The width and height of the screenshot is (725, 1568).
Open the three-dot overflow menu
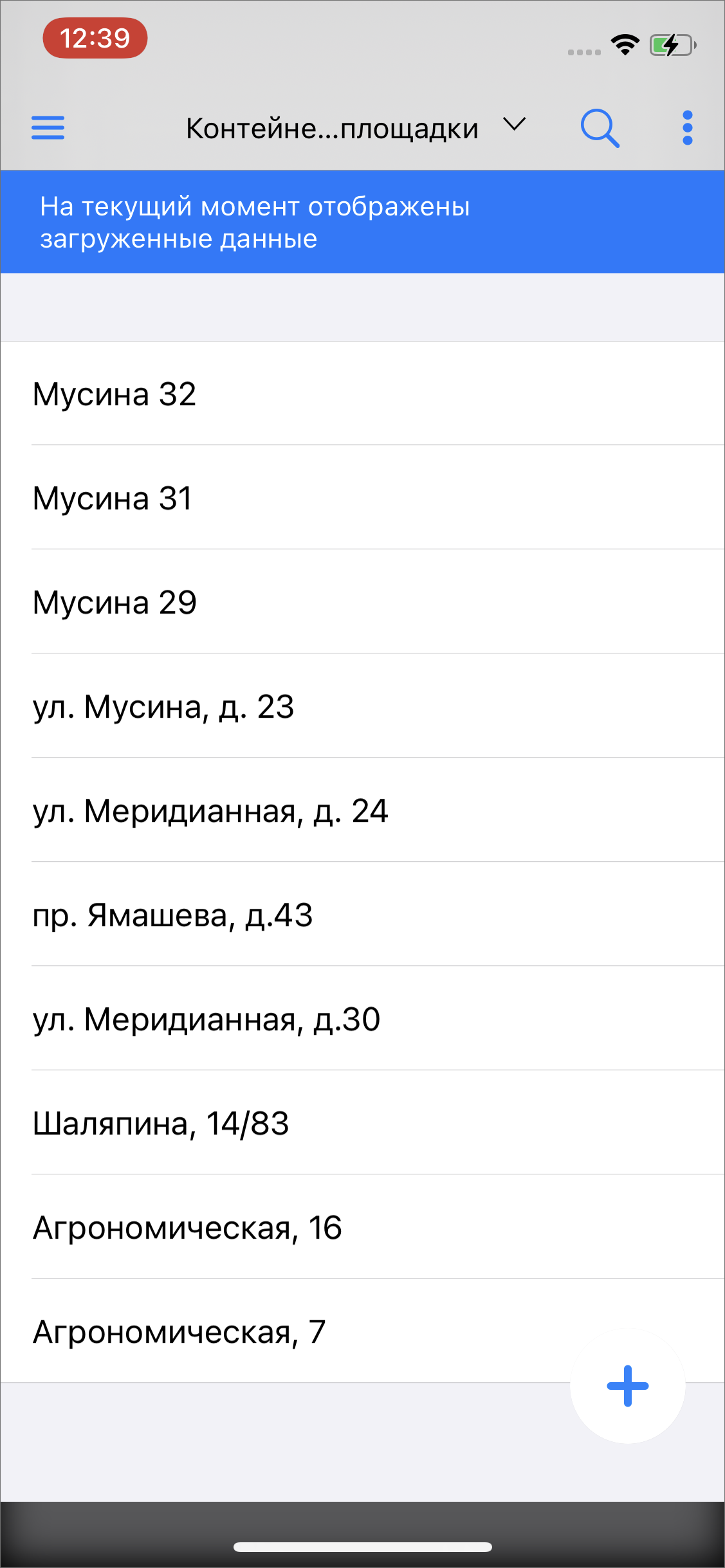tap(687, 127)
